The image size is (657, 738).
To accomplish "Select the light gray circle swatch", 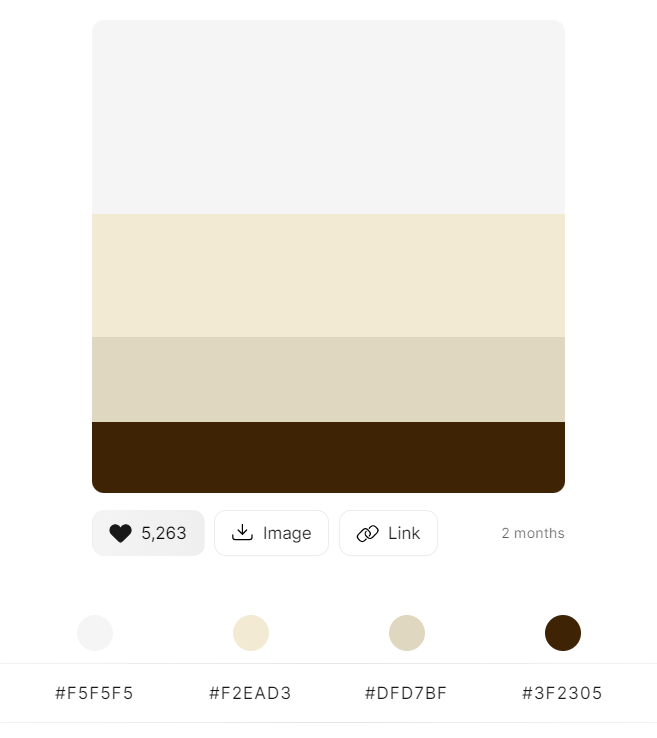I will tap(95, 633).
